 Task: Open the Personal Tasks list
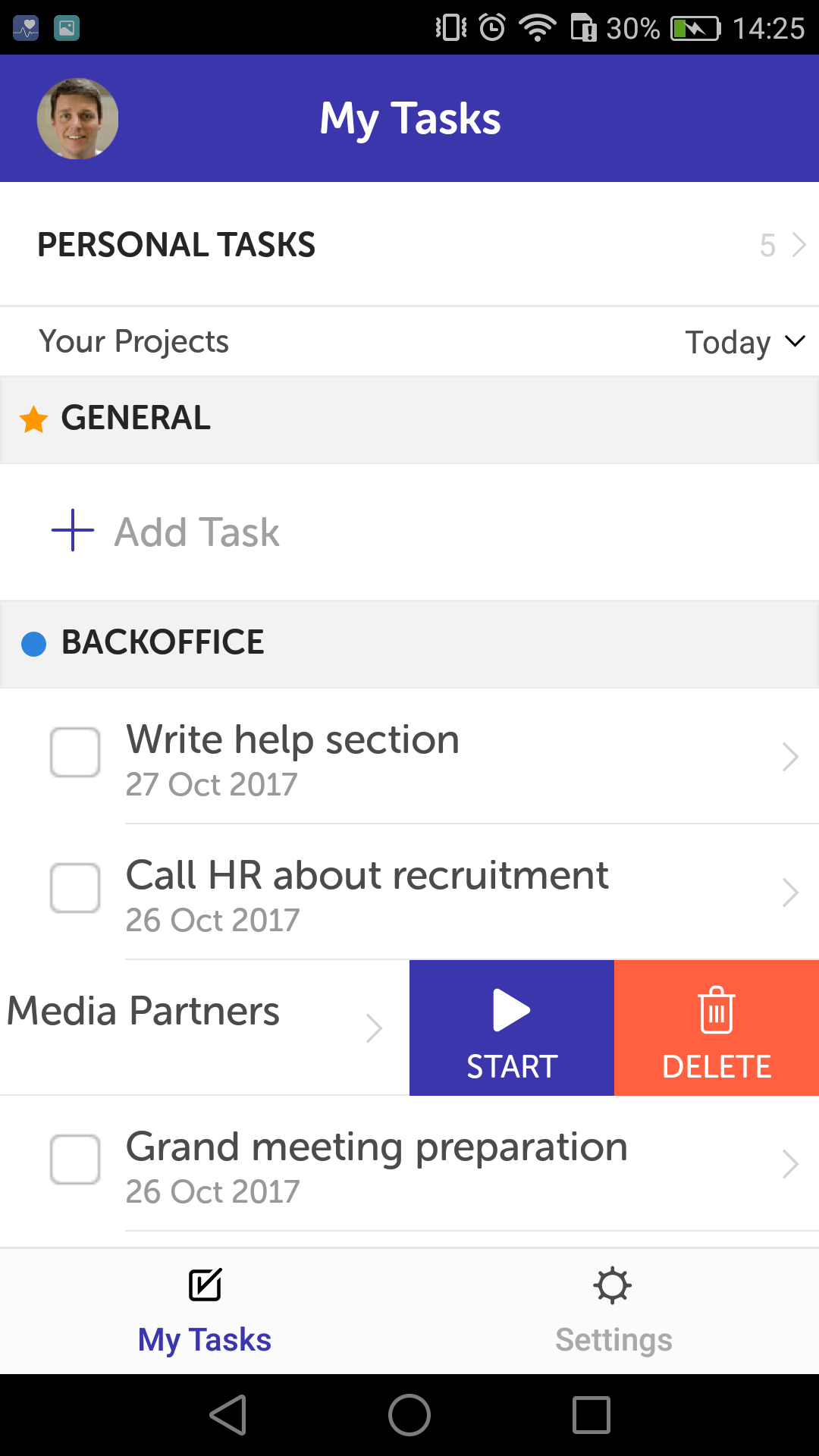[x=409, y=245]
